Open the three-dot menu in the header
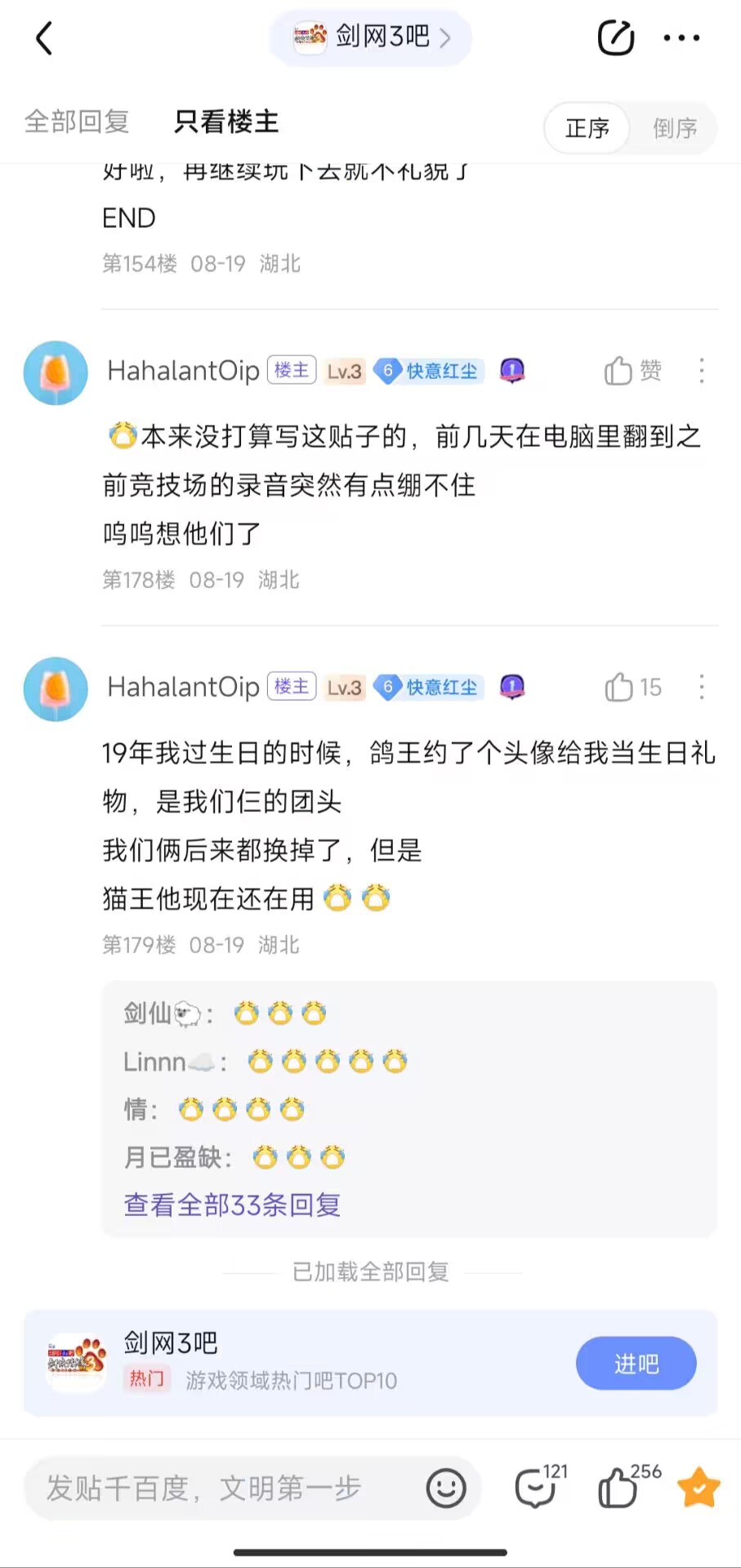The image size is (741, 1568). [x=681, y=38]
